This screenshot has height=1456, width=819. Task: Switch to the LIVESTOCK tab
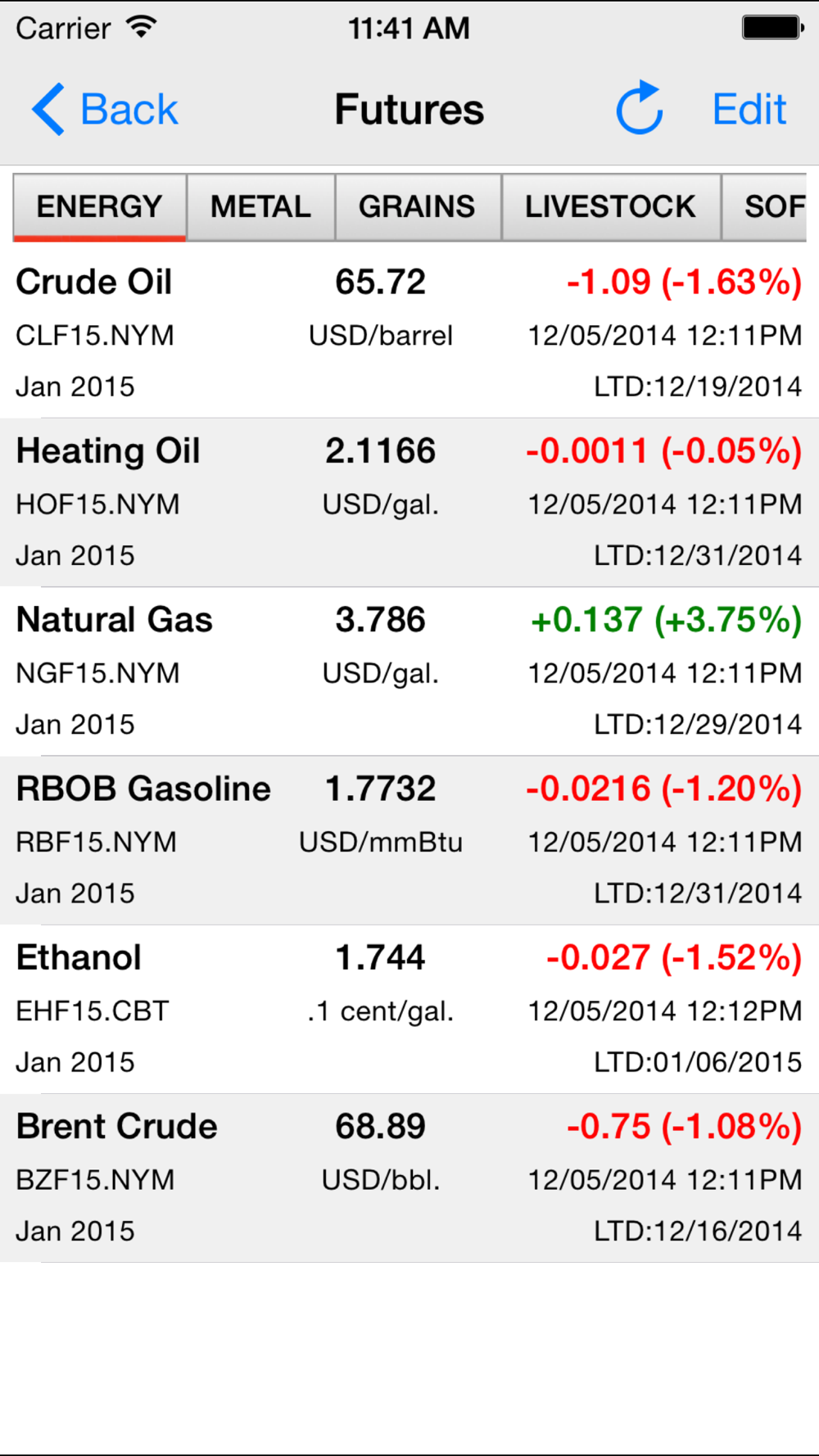(x=611, y=207)
